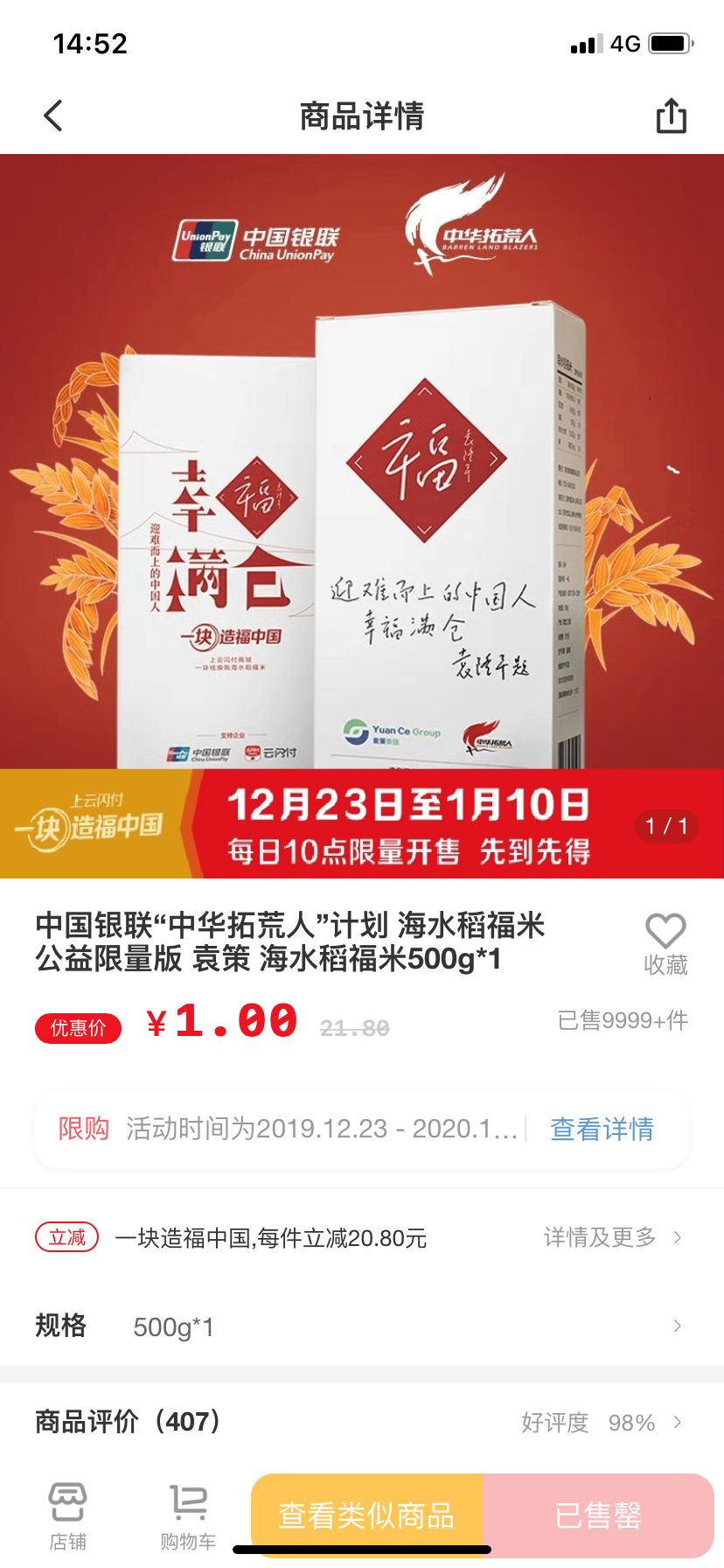Share this product
The image size is (724, 1568).
671,115
